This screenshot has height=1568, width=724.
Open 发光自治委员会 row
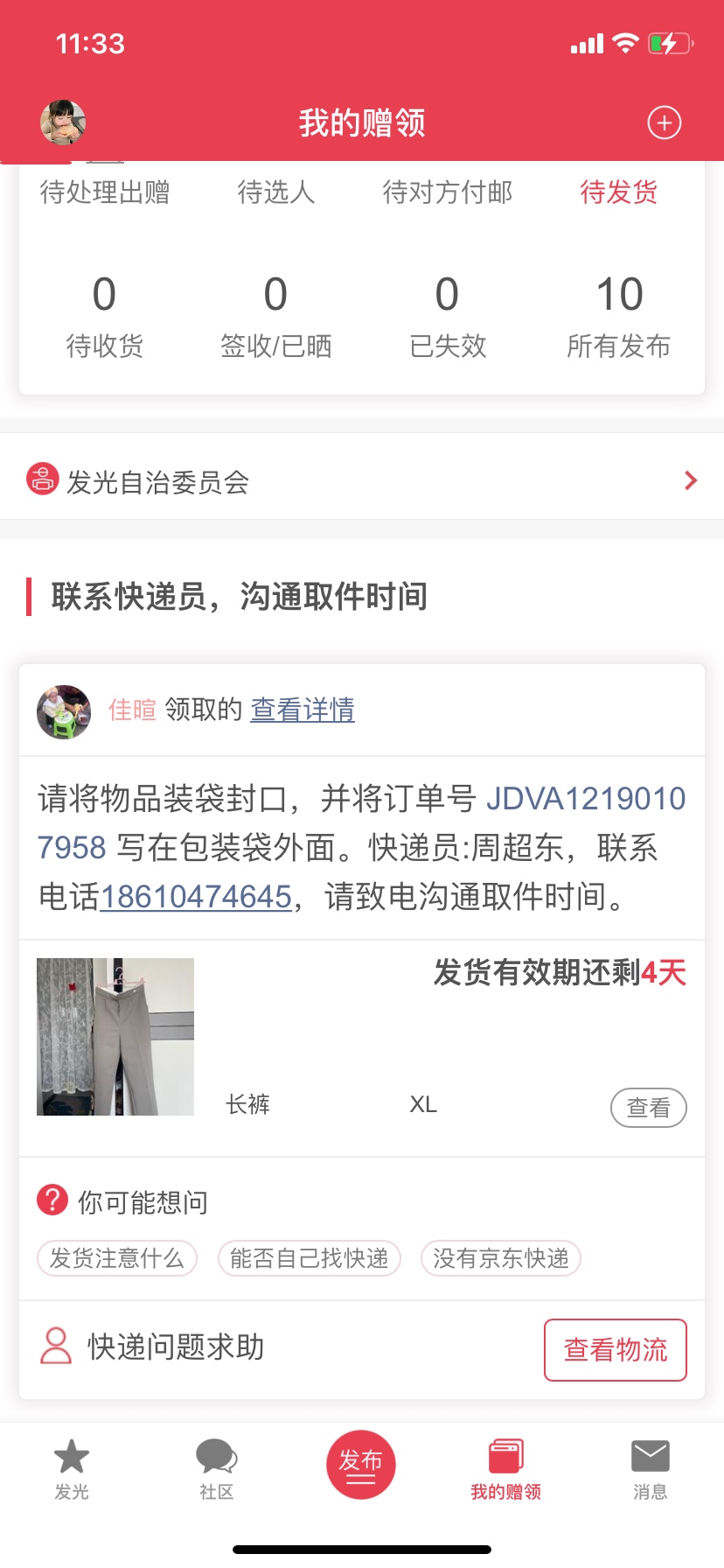tap(362, 480)
